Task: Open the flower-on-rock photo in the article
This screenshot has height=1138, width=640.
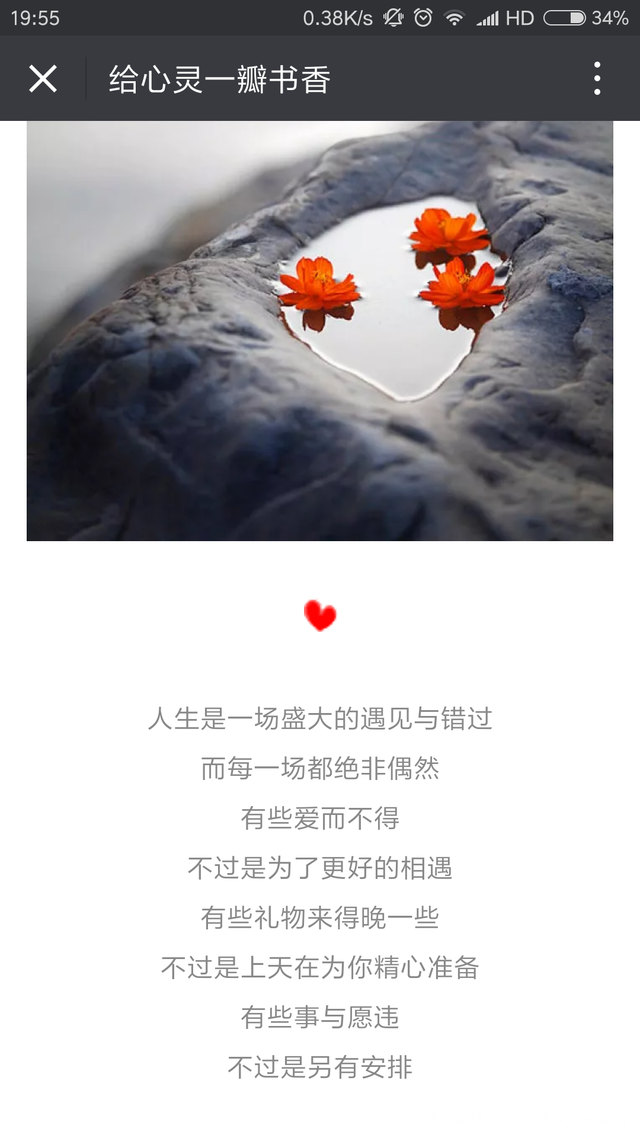Action: pyautogui.click(x=320, y=330)
